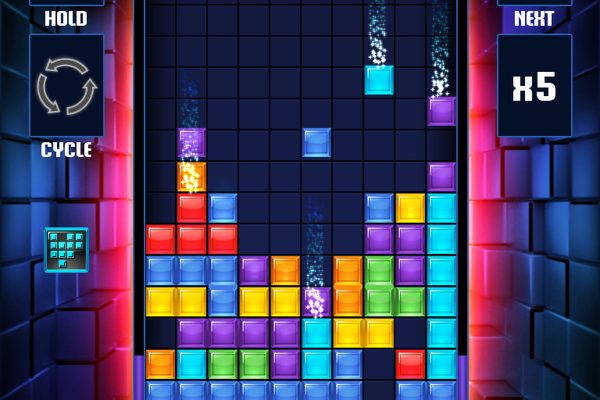Activate the teal power-up icon
The height and width of the screenshot is (400, 600).
tap(66, 249)
